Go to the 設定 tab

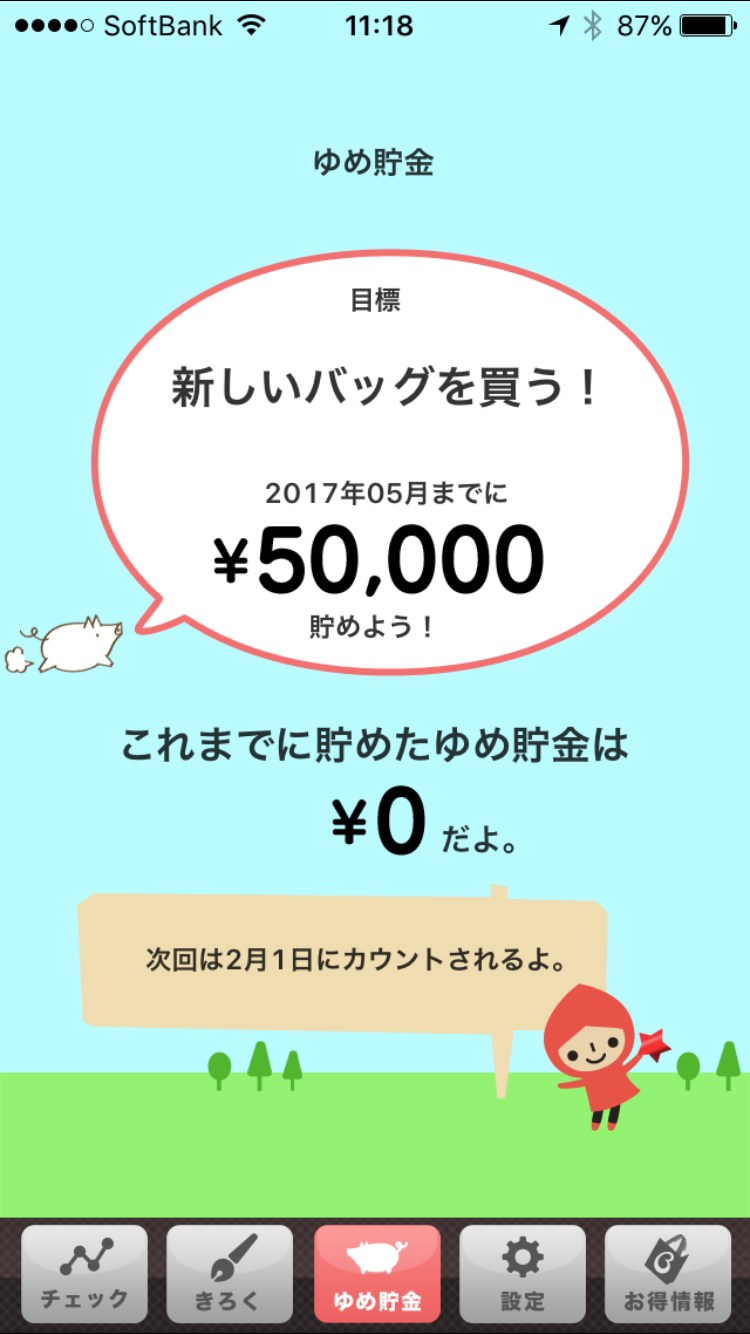point(522,1275)
